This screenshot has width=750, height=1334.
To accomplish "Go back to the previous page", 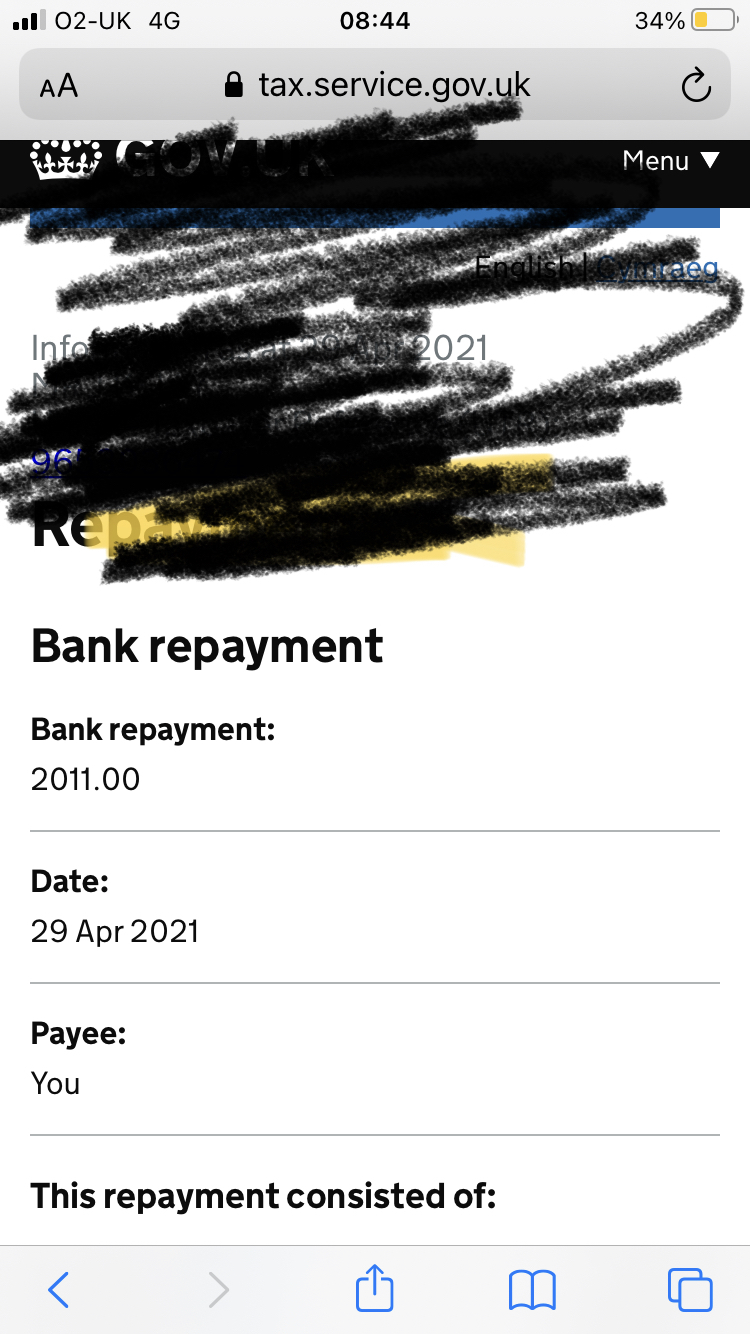I will [59, 1289].
